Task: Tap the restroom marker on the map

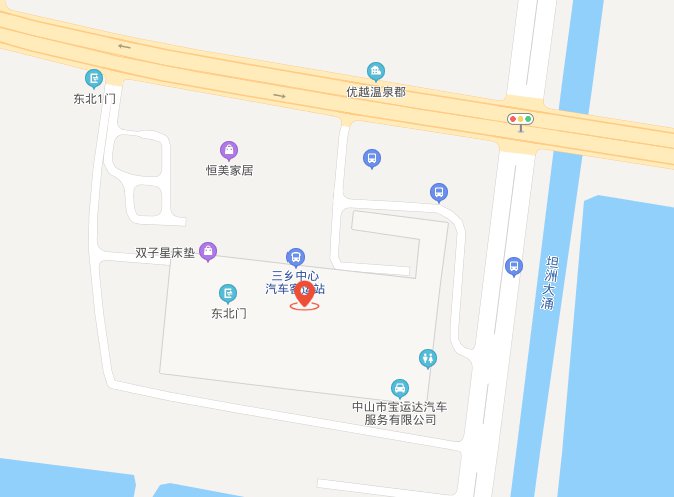Action: [428, 358]
